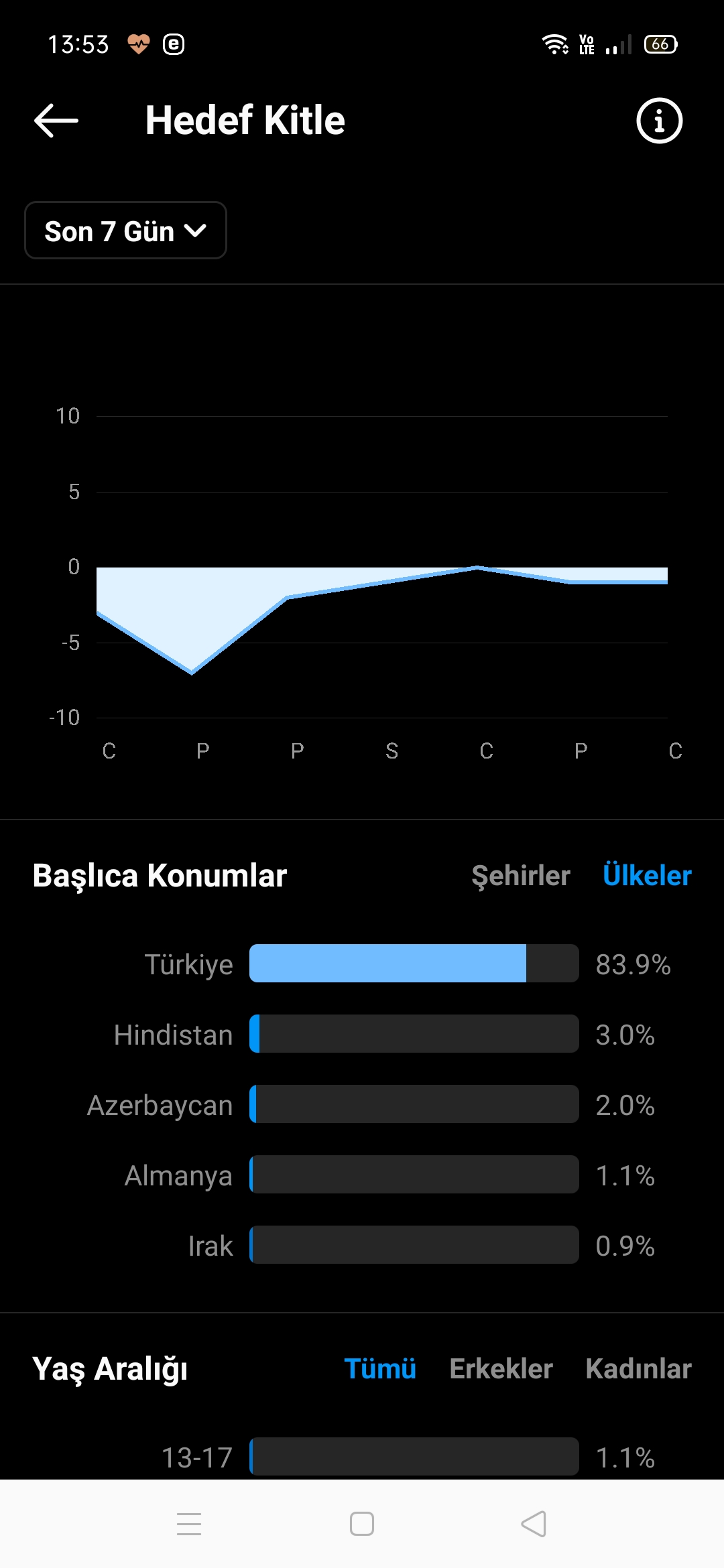Tap the system home button

(362, 1524)
